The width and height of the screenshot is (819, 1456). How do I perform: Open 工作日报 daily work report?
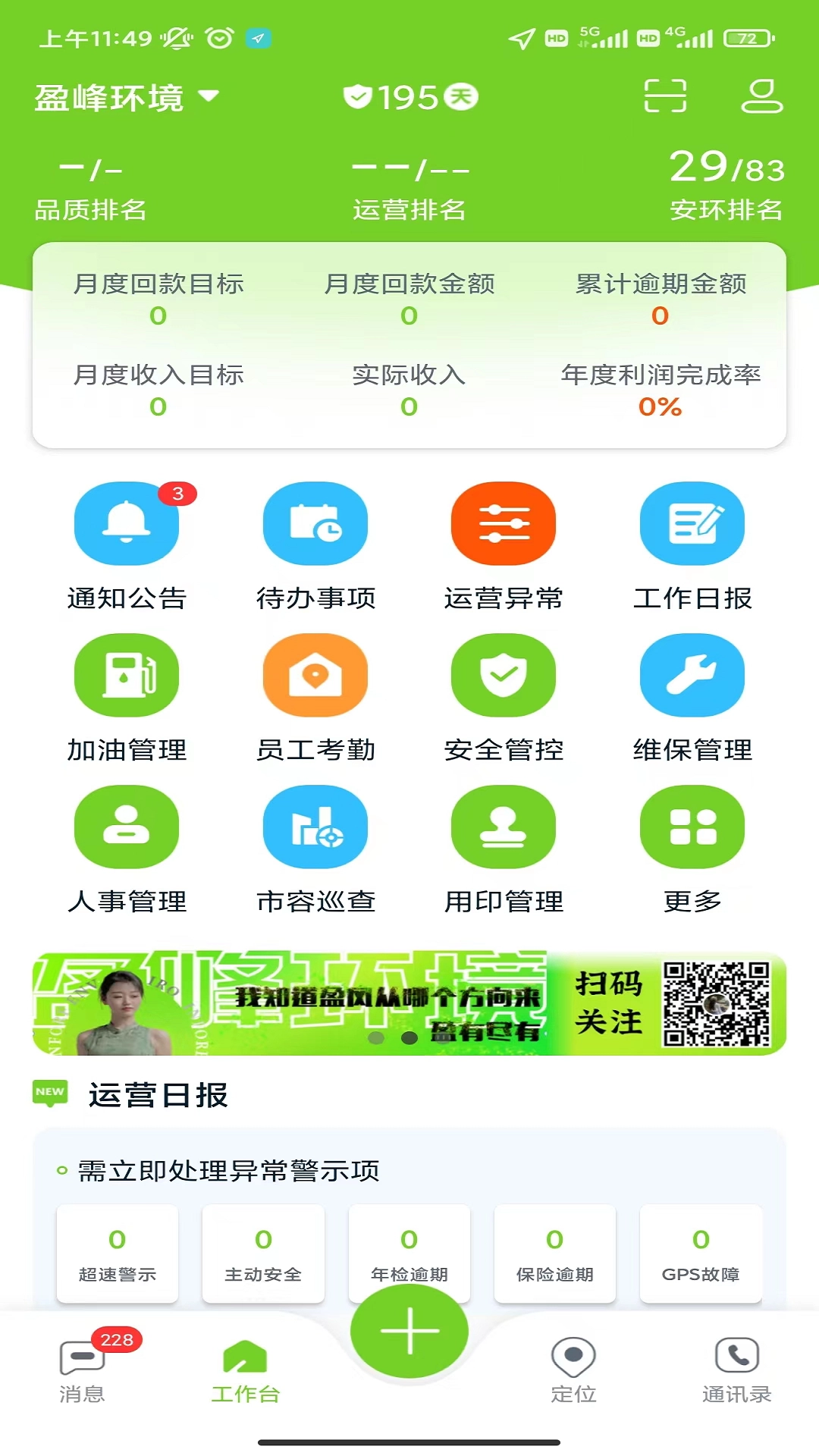692,524
